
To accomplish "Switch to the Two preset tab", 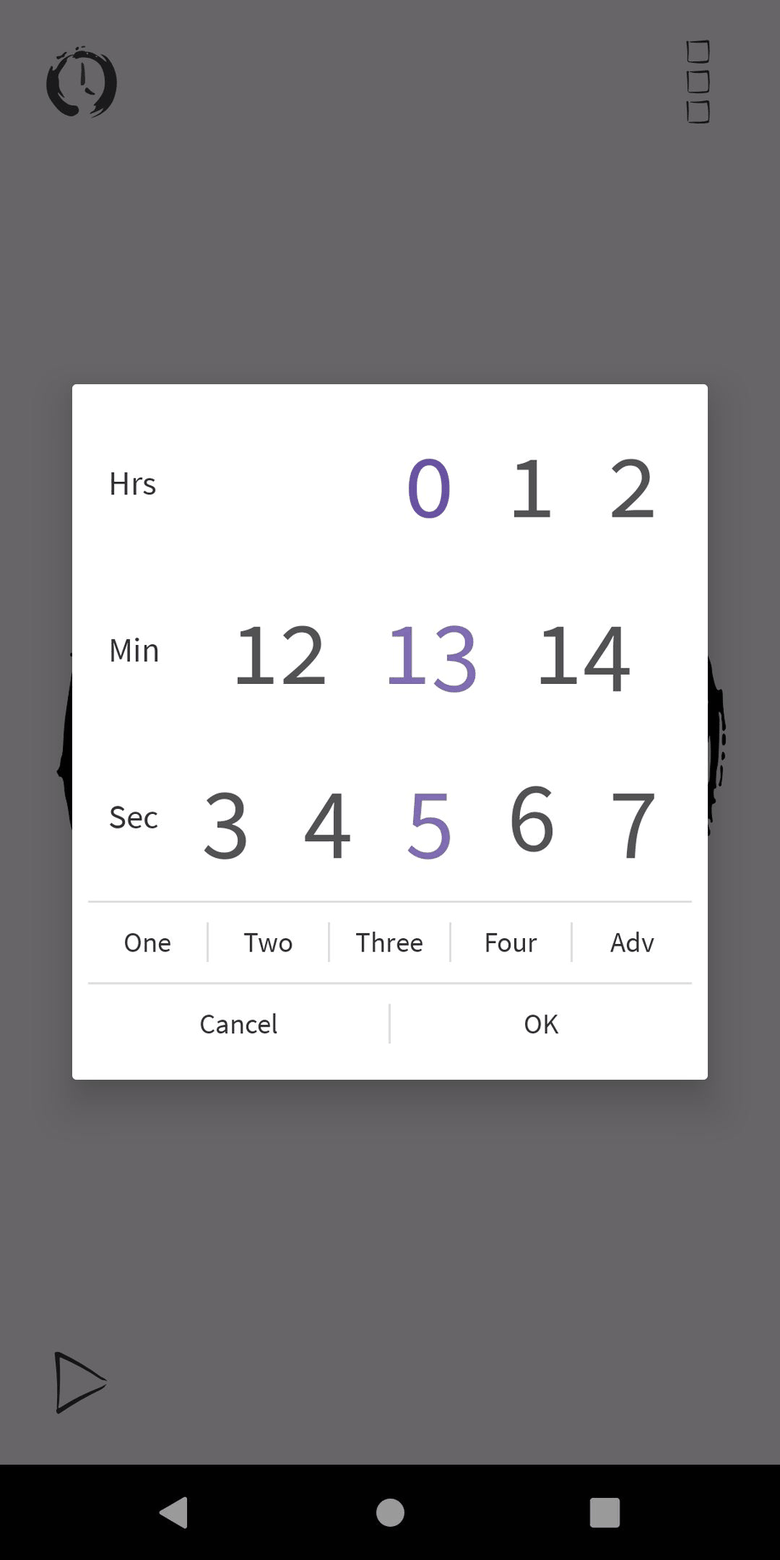I will tap(267, 942).
